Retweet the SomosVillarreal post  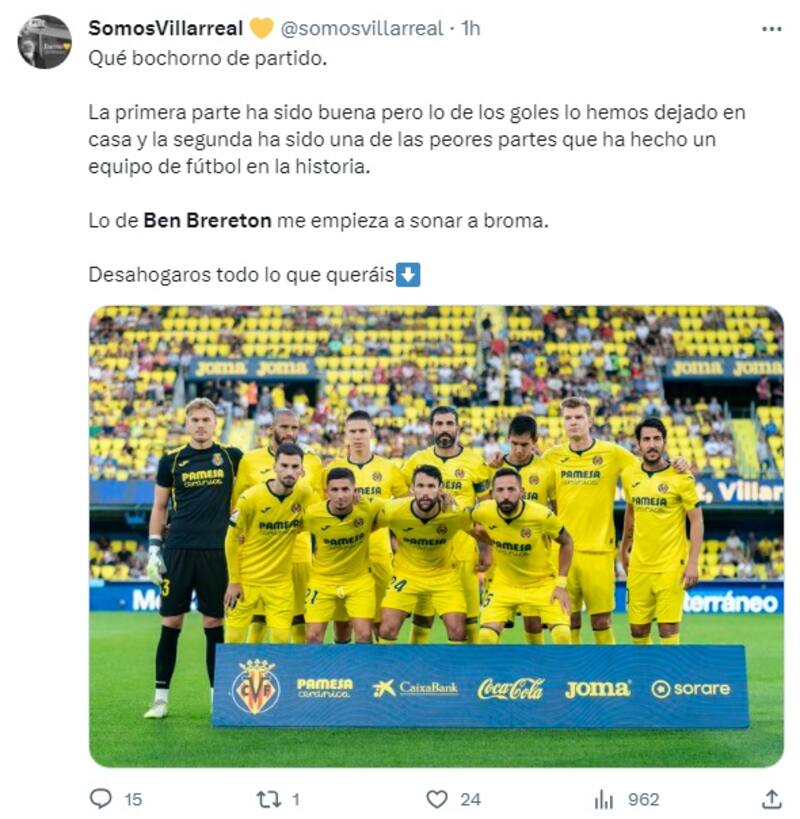268,798
